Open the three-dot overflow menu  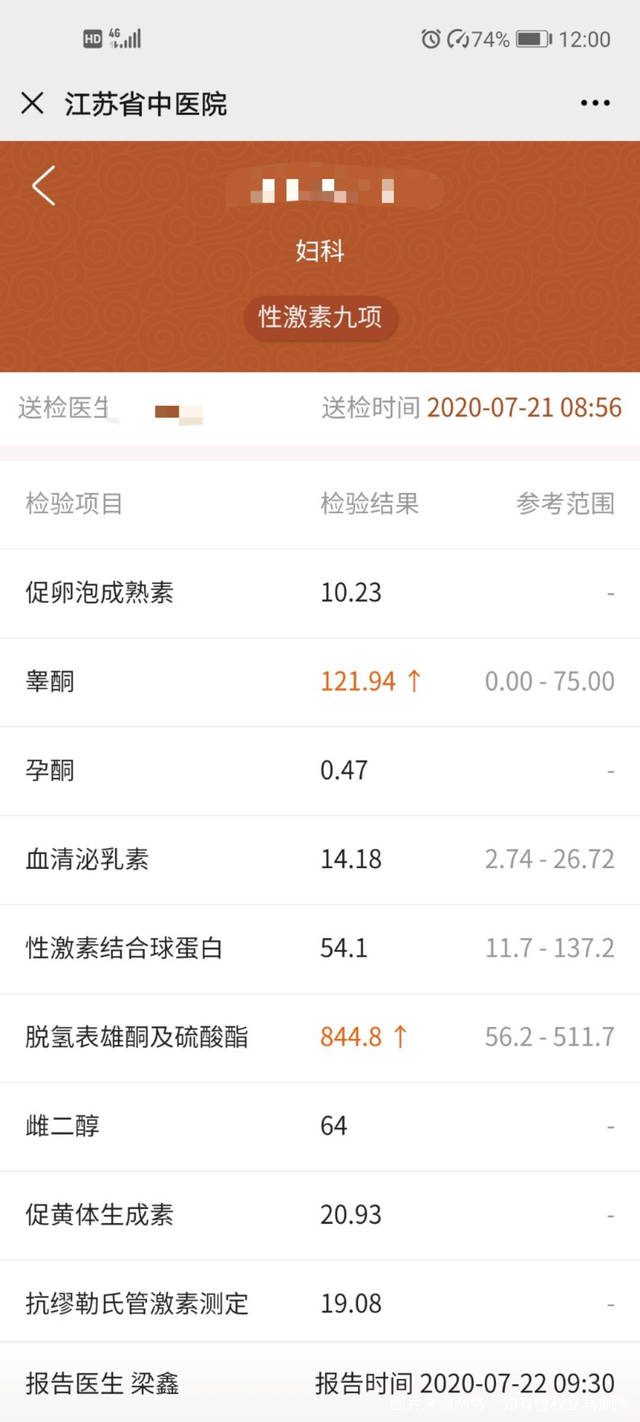click(x=595, y=103)
